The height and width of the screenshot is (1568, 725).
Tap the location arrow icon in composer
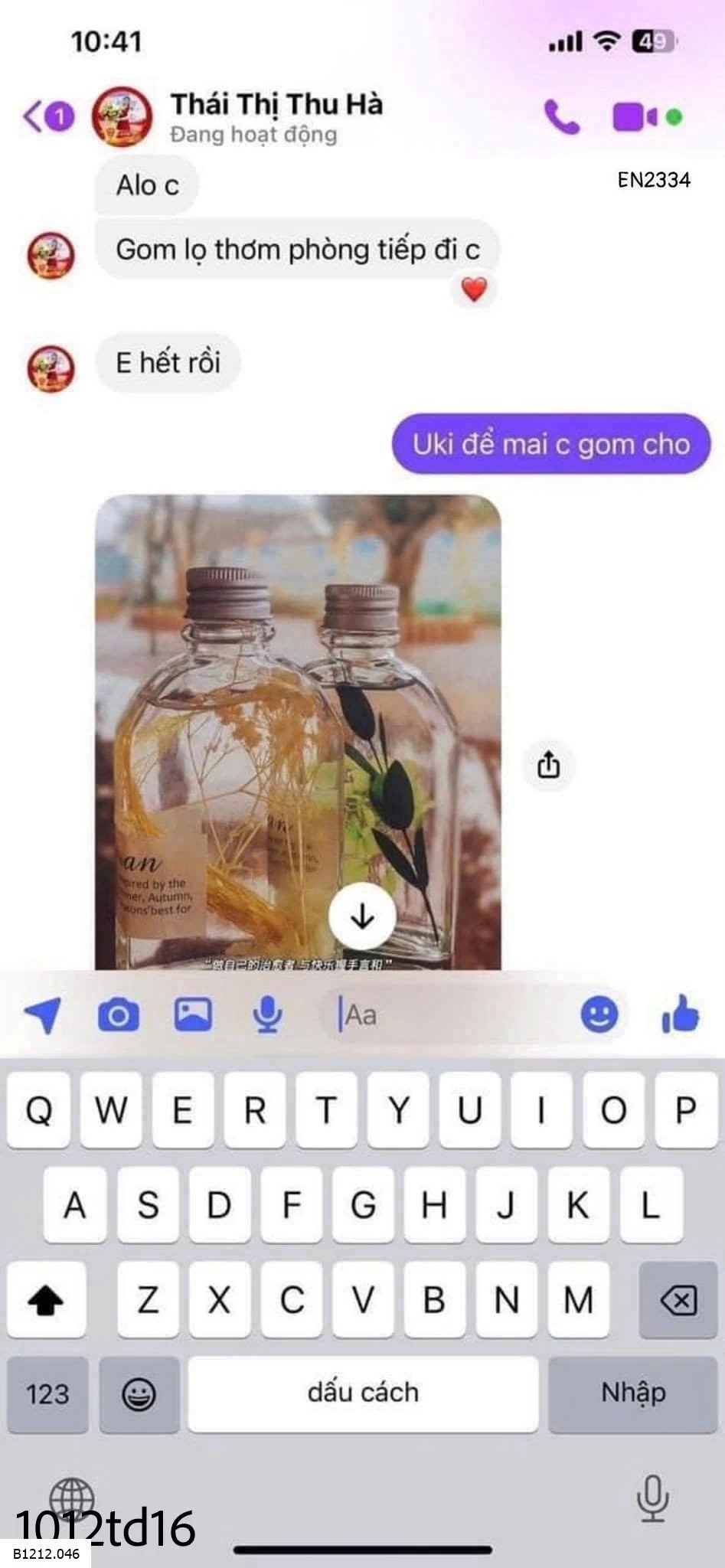point(44,1016)
